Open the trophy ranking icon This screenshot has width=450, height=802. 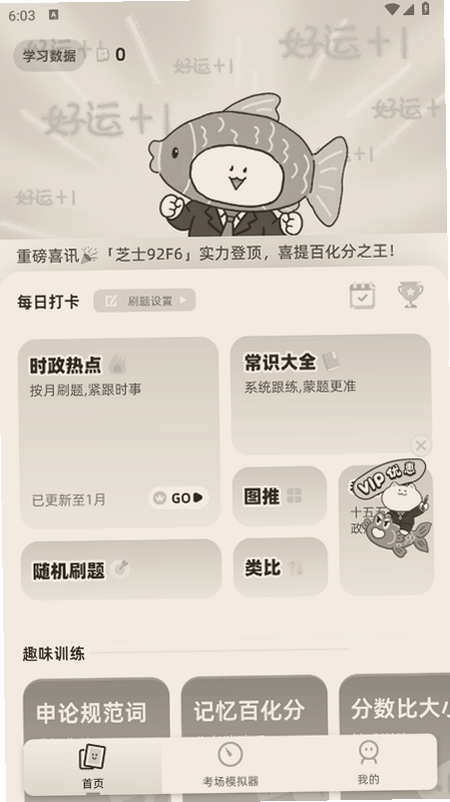coord(411,295)
